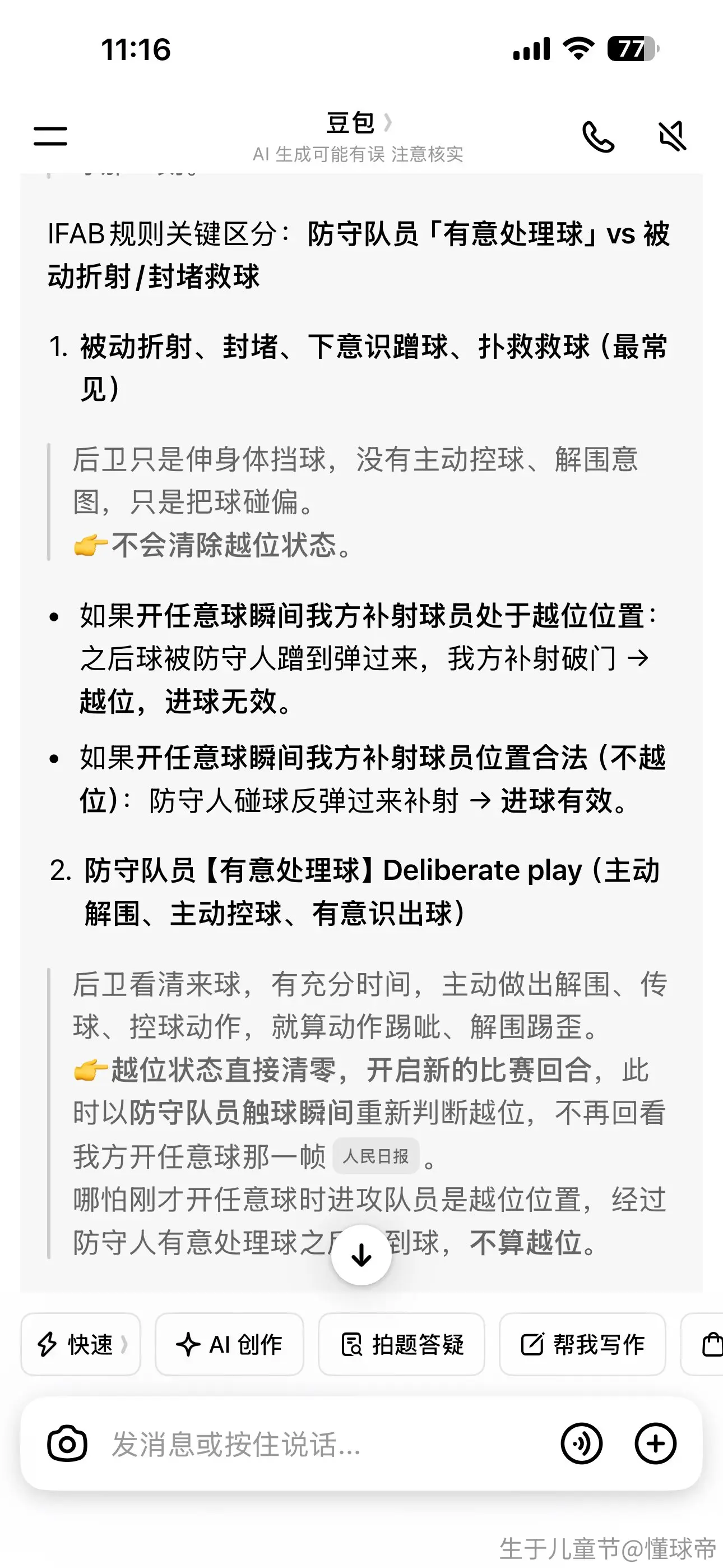Open the camera in input bar
723x1568 pixels.
67,1443
